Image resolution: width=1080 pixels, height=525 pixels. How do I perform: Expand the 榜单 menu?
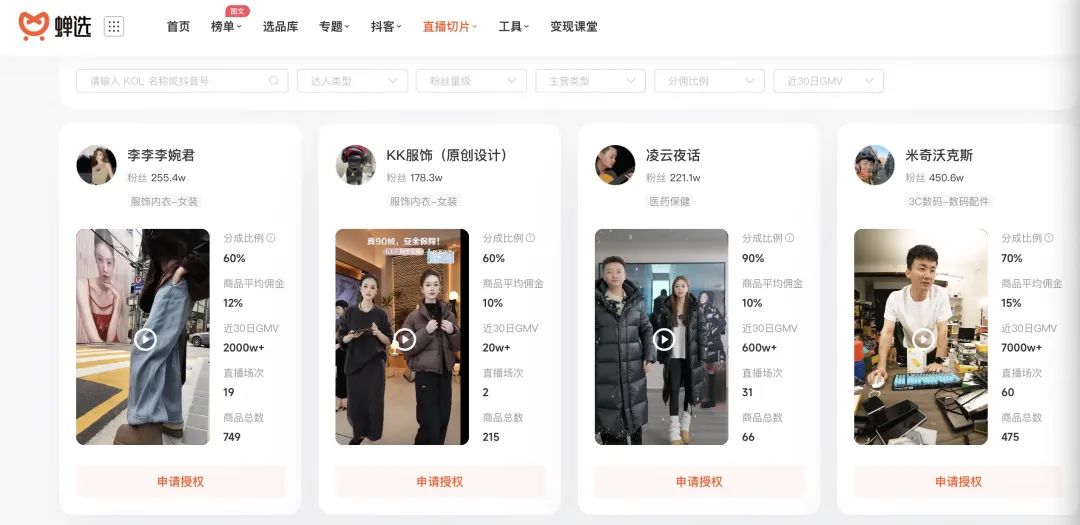(x=226, y=27)
